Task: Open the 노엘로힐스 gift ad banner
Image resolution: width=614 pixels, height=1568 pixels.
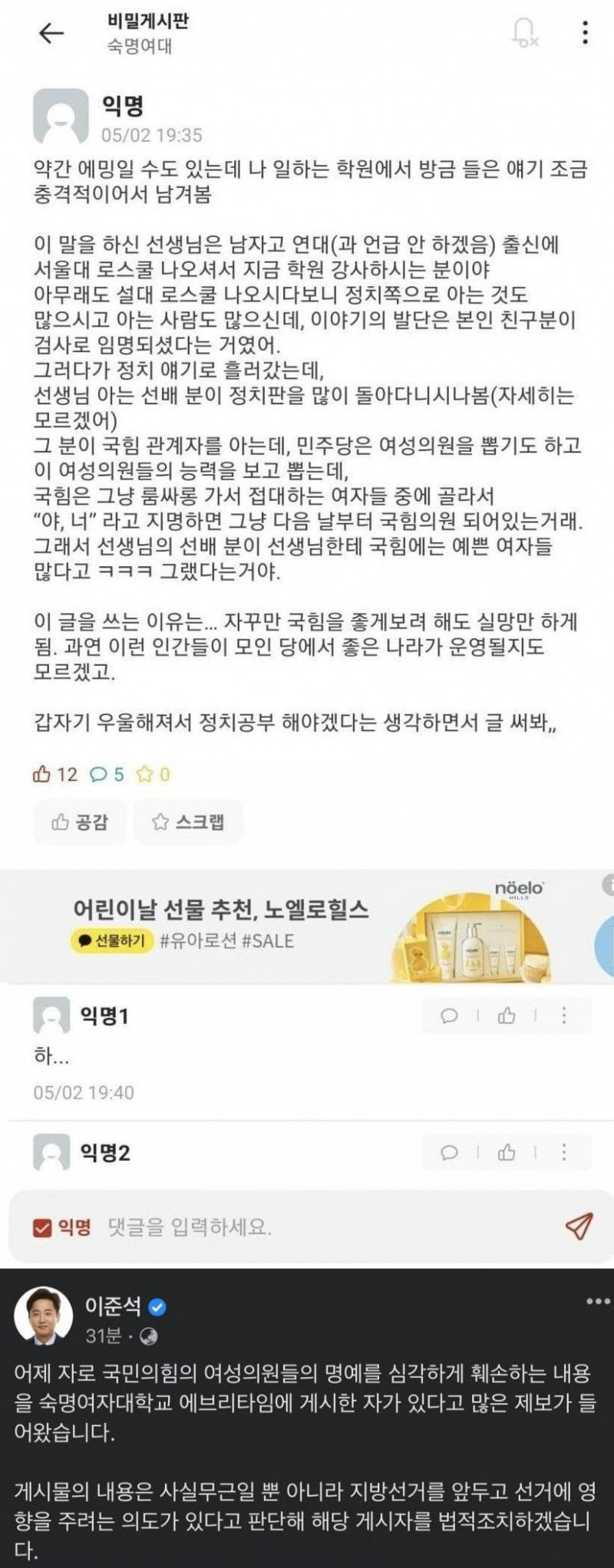Action: pos(307,926)
